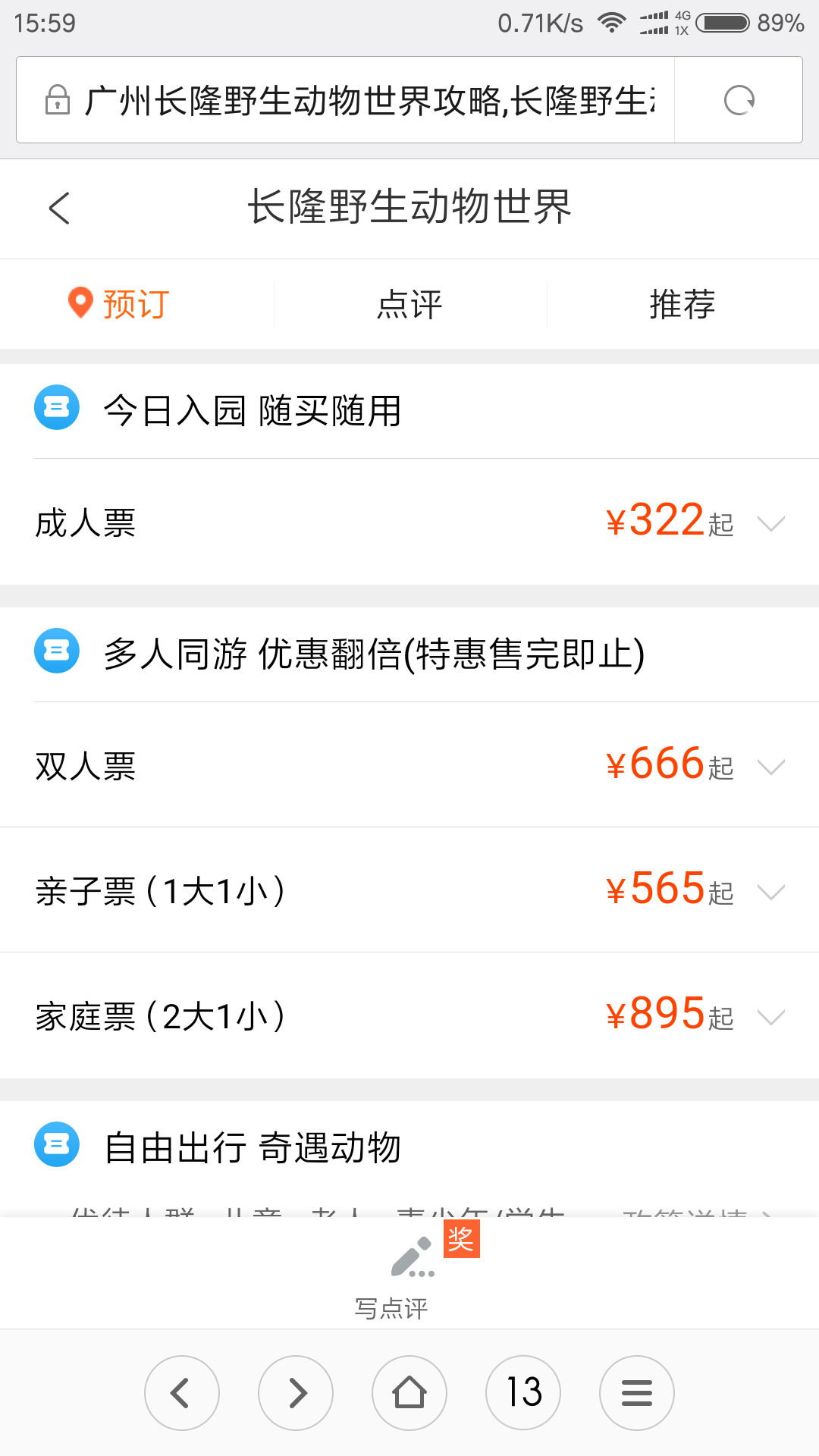The width and height of the screenshot is (819, 1456).
Task: Reload the page with the refresh icon
Action: (x=739, y=100)
